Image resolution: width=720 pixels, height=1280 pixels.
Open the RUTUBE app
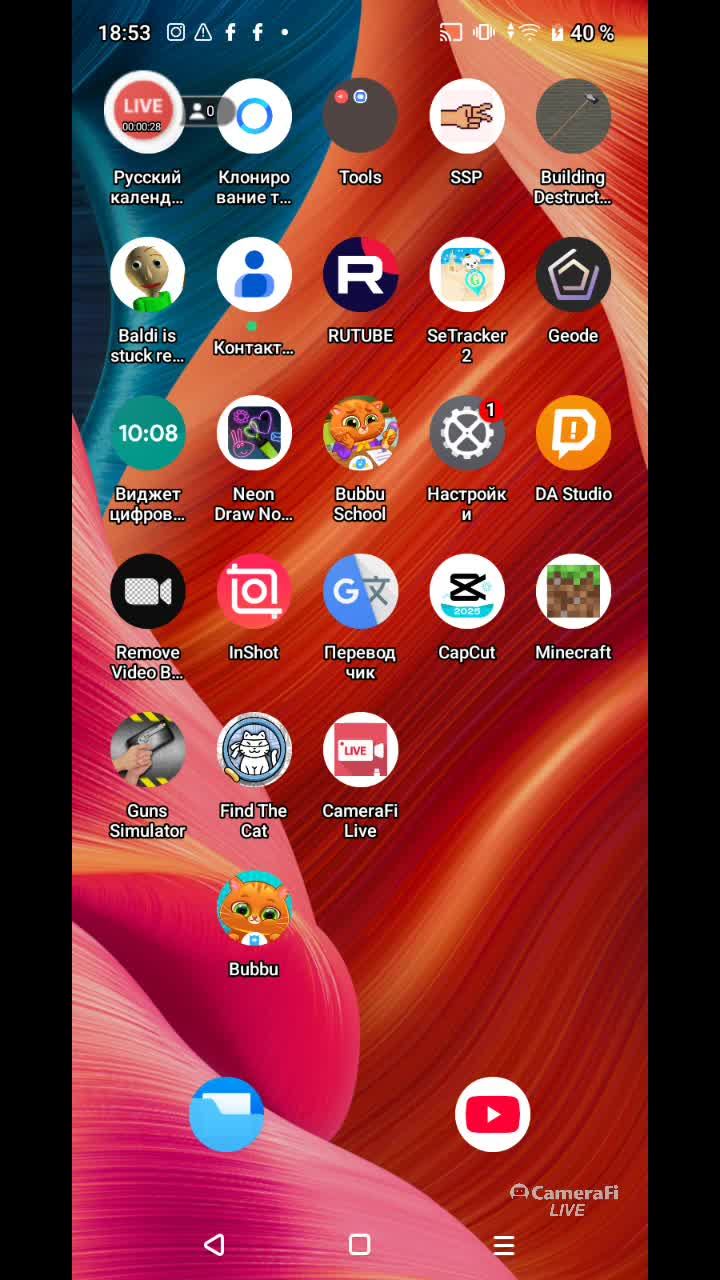coord(360,275)
